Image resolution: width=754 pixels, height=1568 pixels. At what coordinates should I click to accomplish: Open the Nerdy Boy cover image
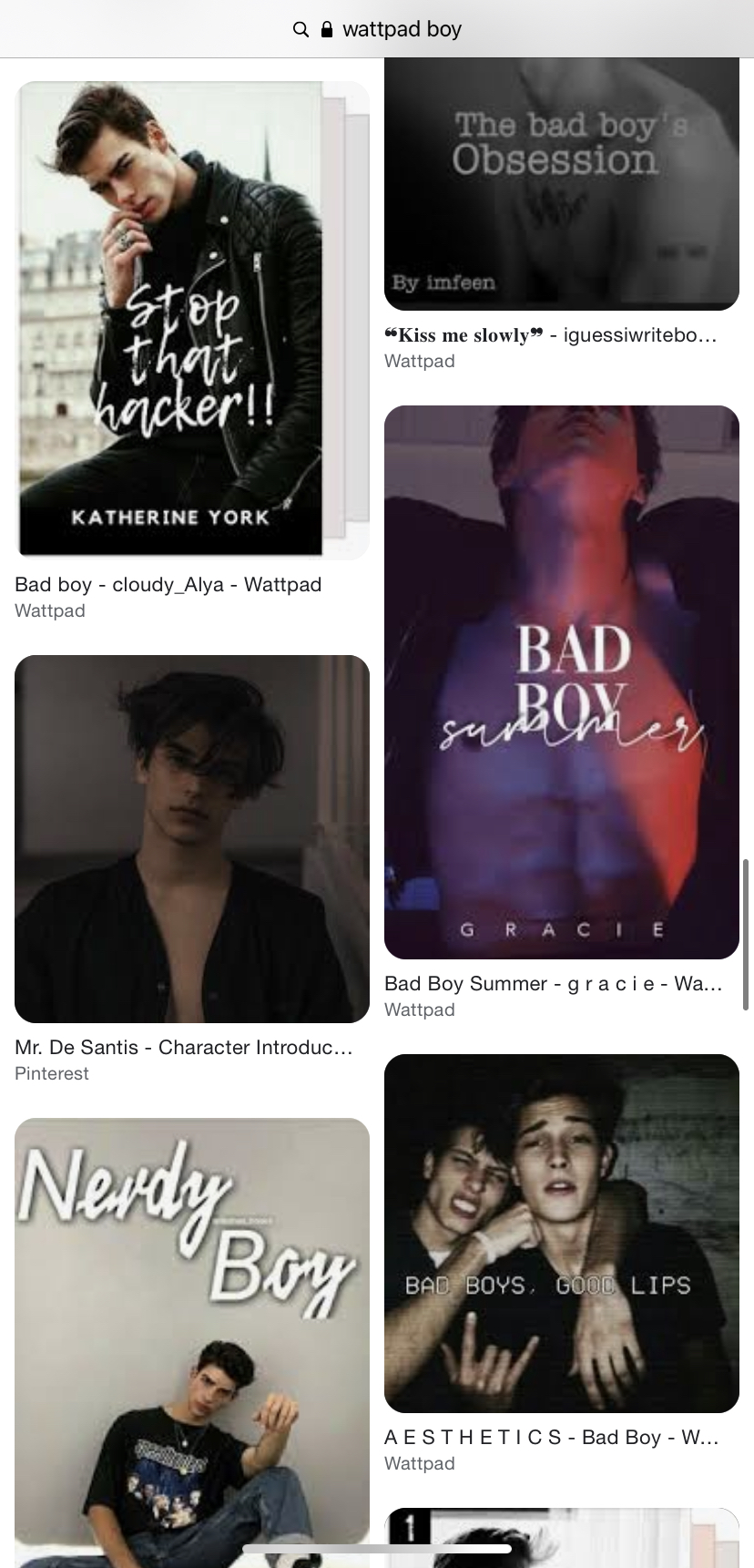click(192, 1339)
